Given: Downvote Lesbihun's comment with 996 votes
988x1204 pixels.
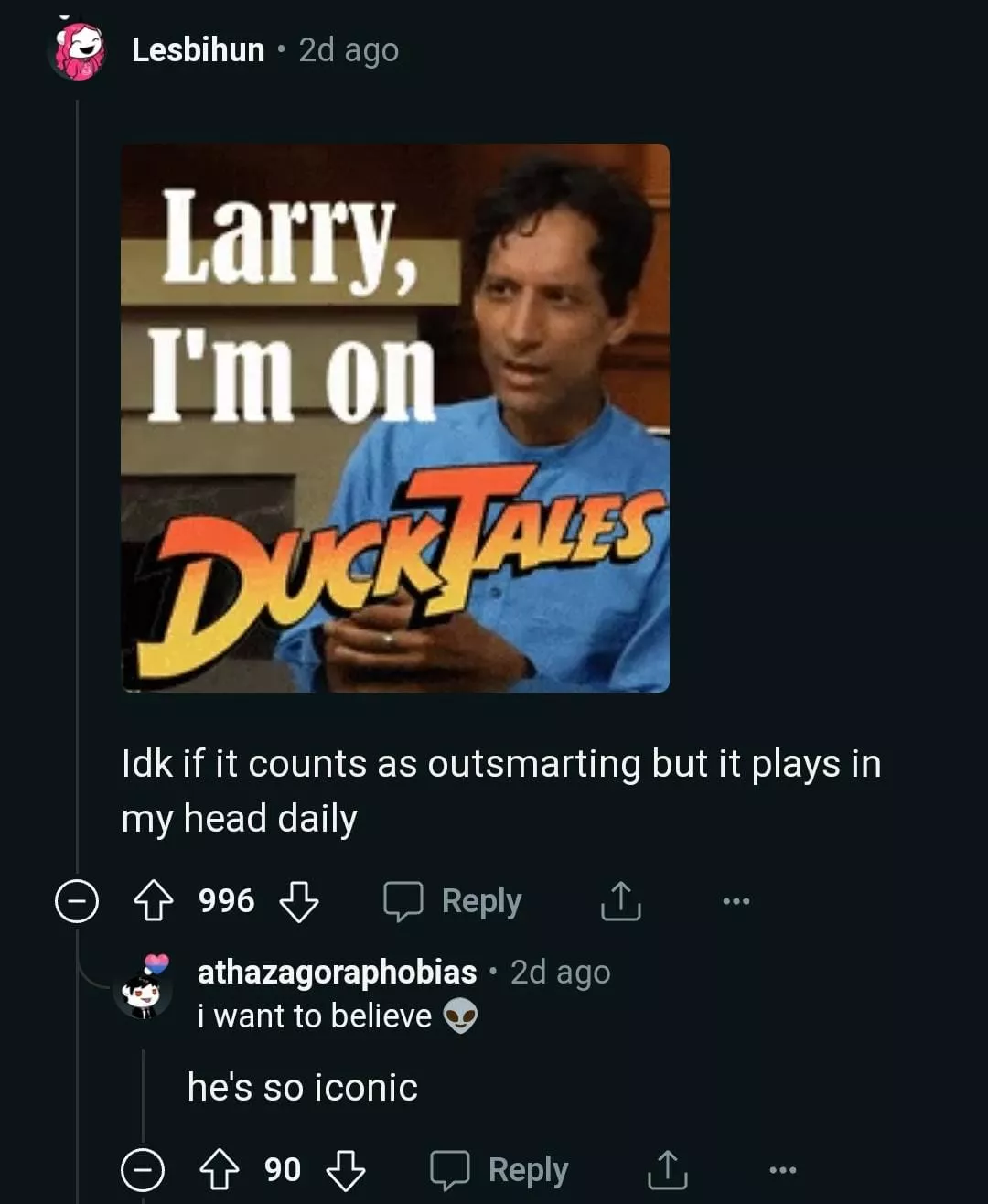Looking at the screenshot, I should coord(298,901).
